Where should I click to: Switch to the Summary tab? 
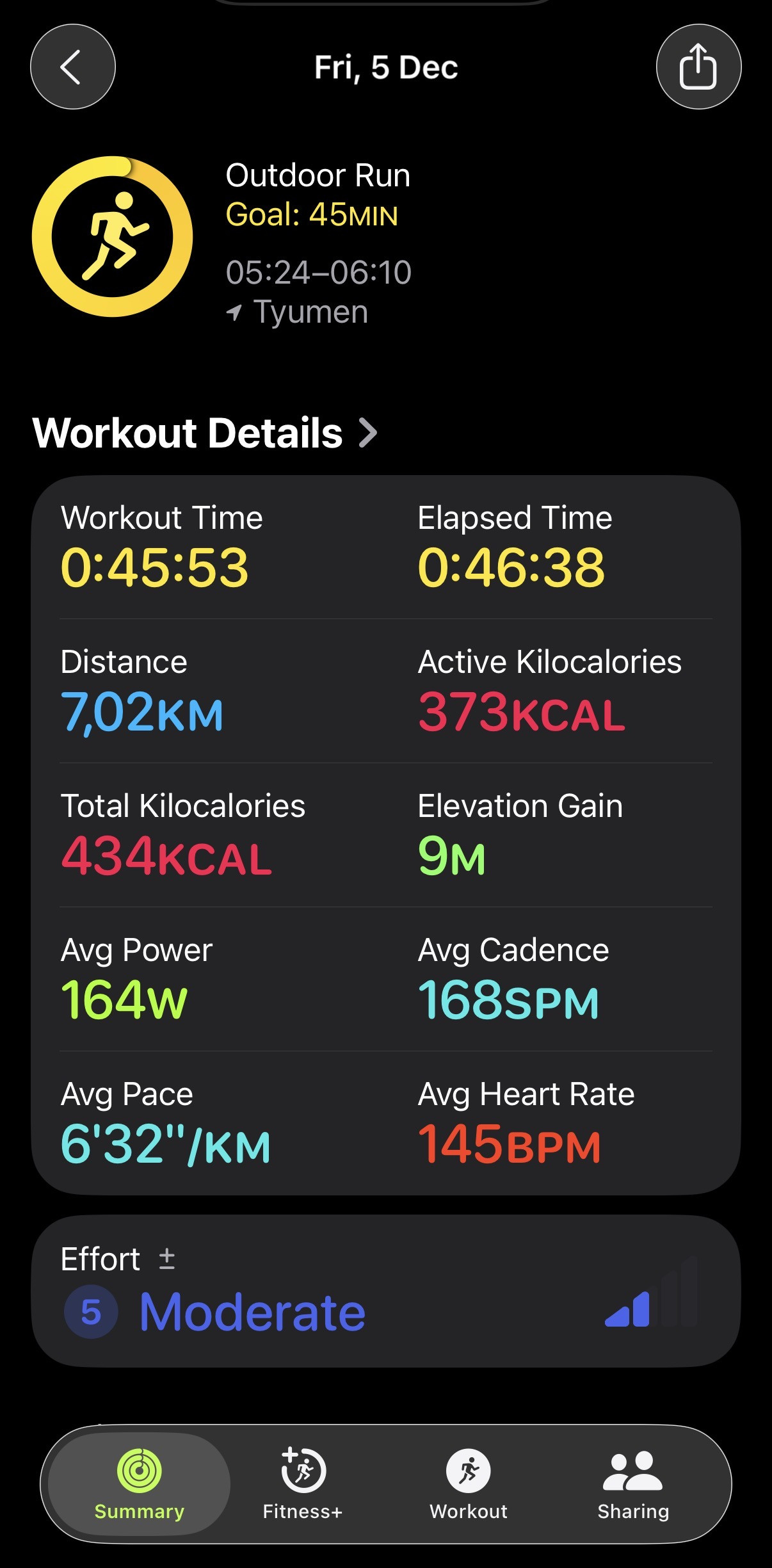[139, 1484]
